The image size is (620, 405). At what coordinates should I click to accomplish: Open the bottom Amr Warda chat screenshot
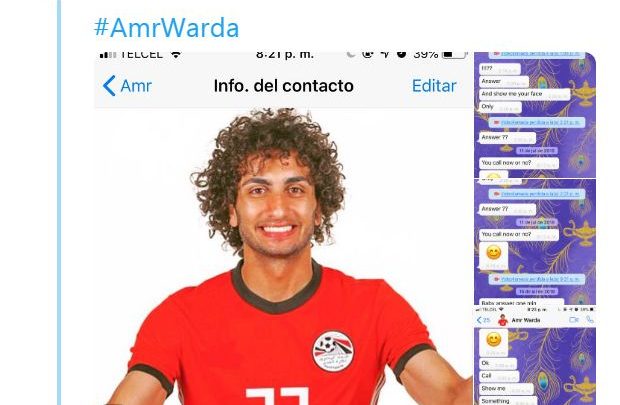(534, 356)
